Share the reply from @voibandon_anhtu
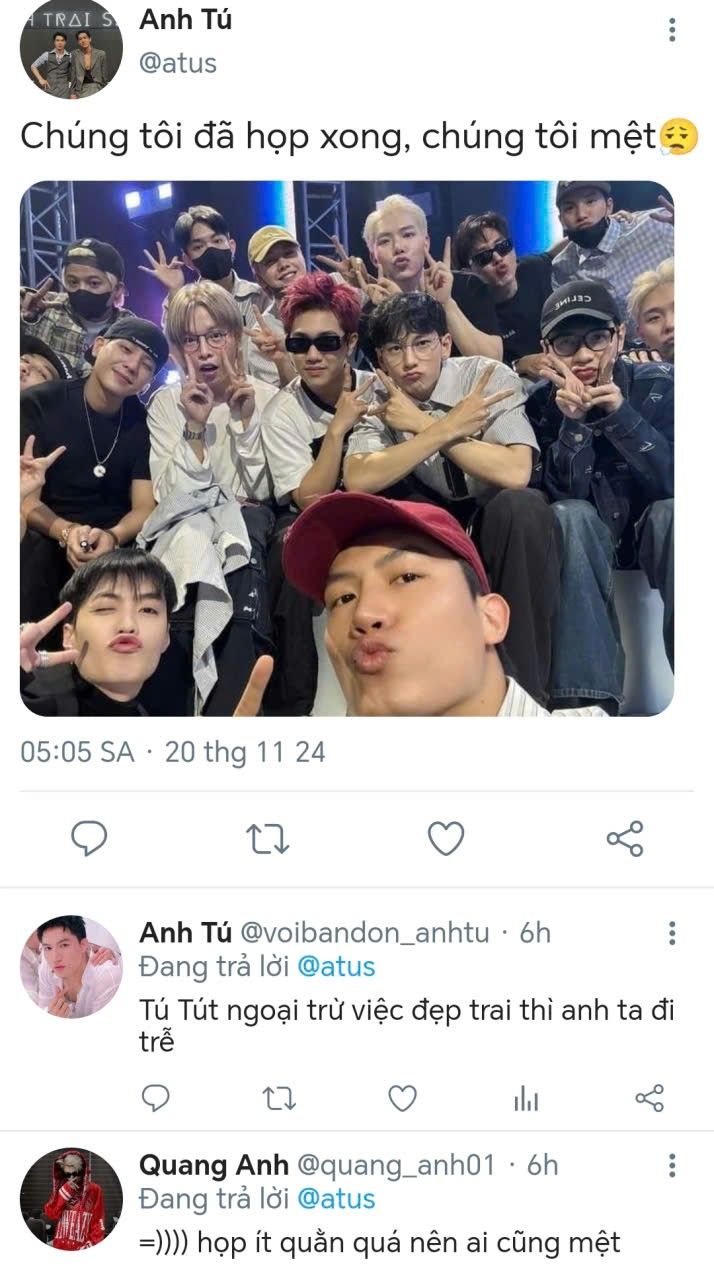Image resolution: width=714 pixels, height=1280 pixels. (x=650, y=1098)
